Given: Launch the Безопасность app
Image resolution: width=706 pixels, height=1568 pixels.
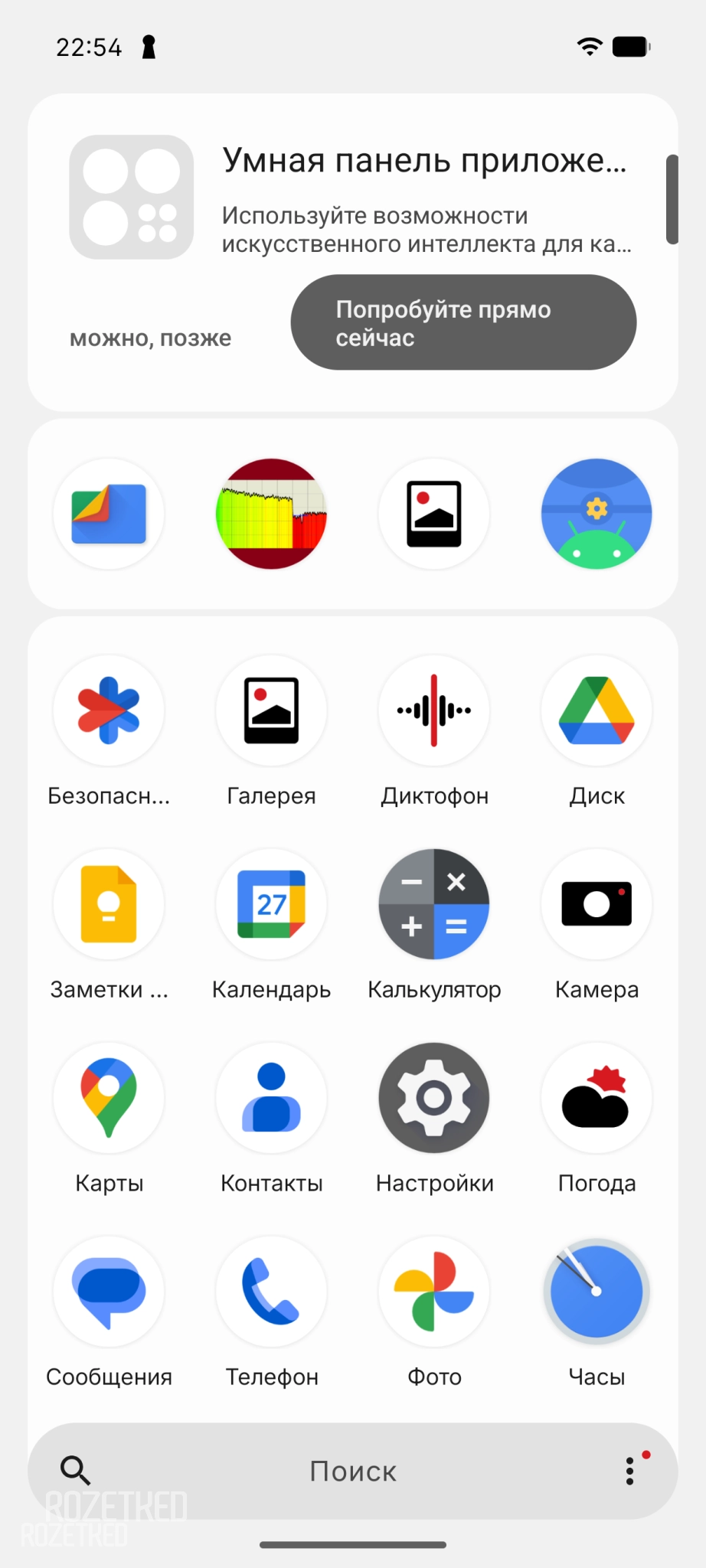Looking at the screenshot, I should 109,710.
